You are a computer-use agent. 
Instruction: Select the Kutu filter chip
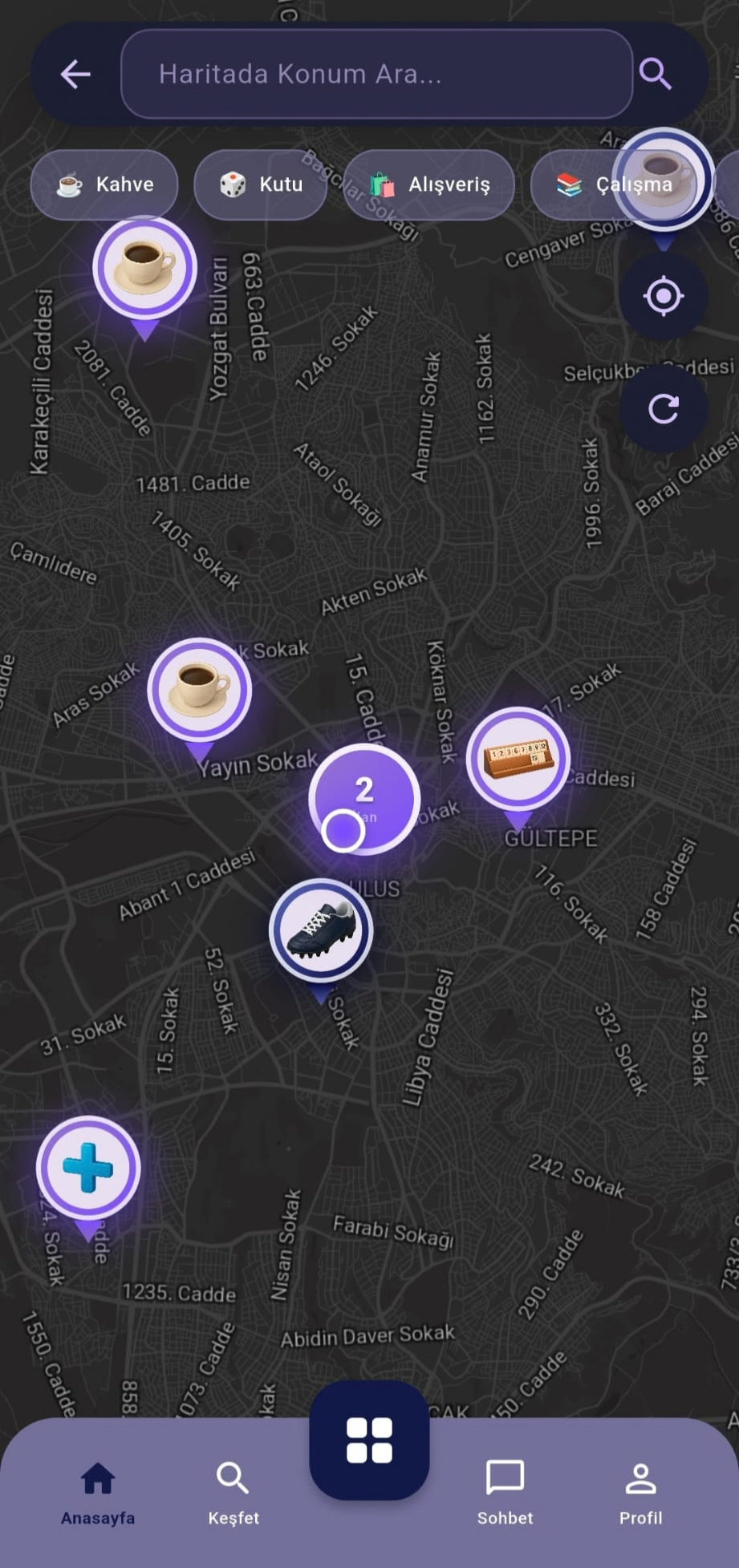(260, 184)
